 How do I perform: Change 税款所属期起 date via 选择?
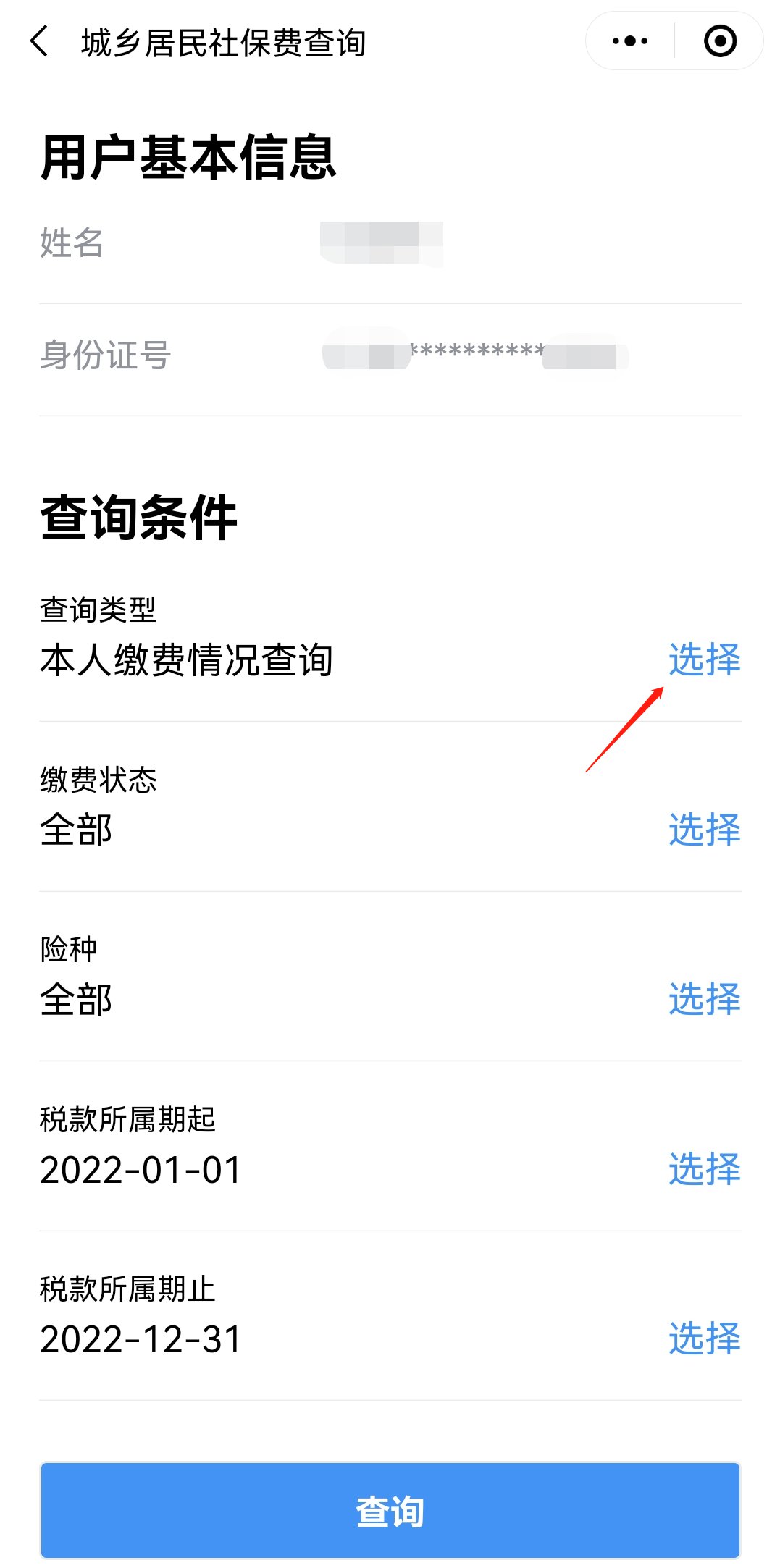(x=704, y=1169)
